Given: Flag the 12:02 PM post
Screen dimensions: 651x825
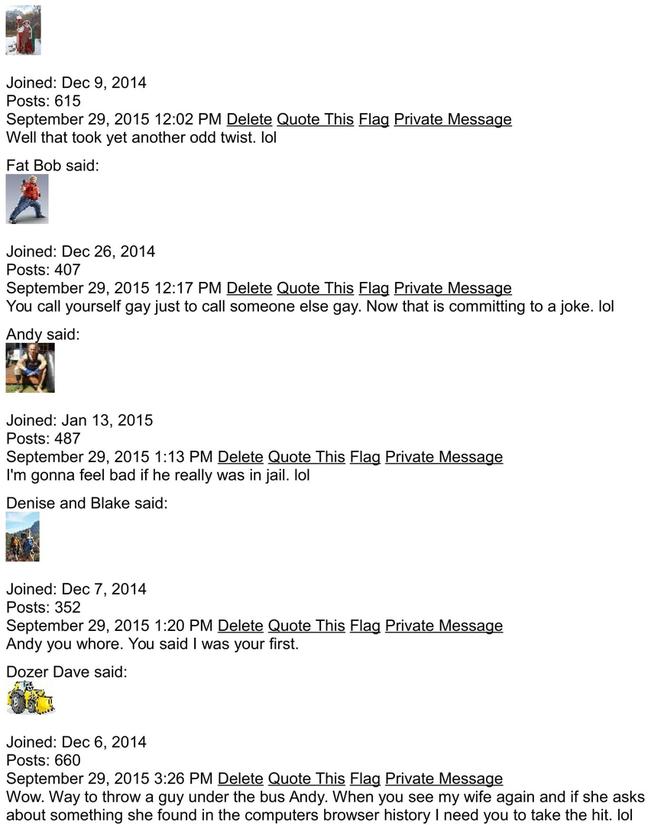Looking at the screenshot, I should point(373,119).
